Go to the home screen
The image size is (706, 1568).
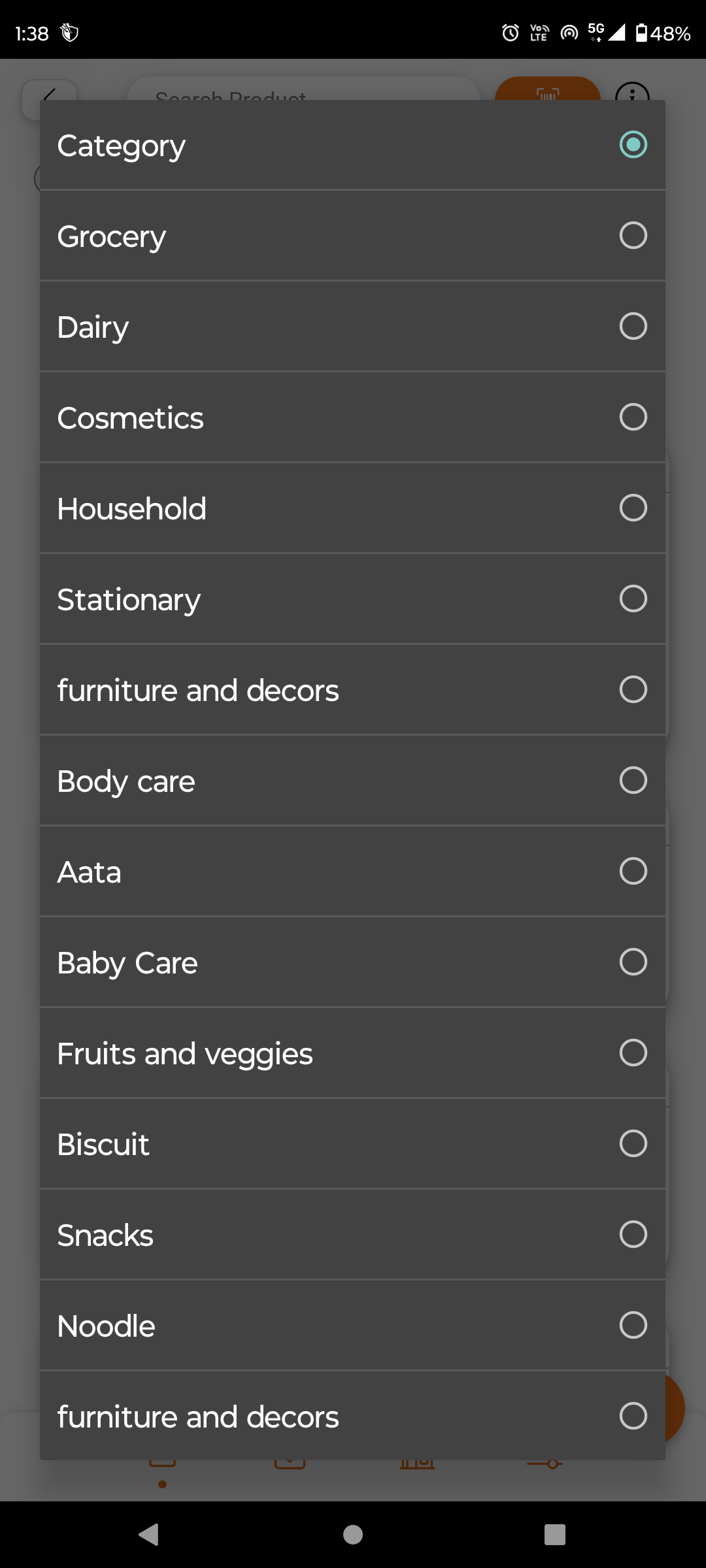click(353, 1534)
